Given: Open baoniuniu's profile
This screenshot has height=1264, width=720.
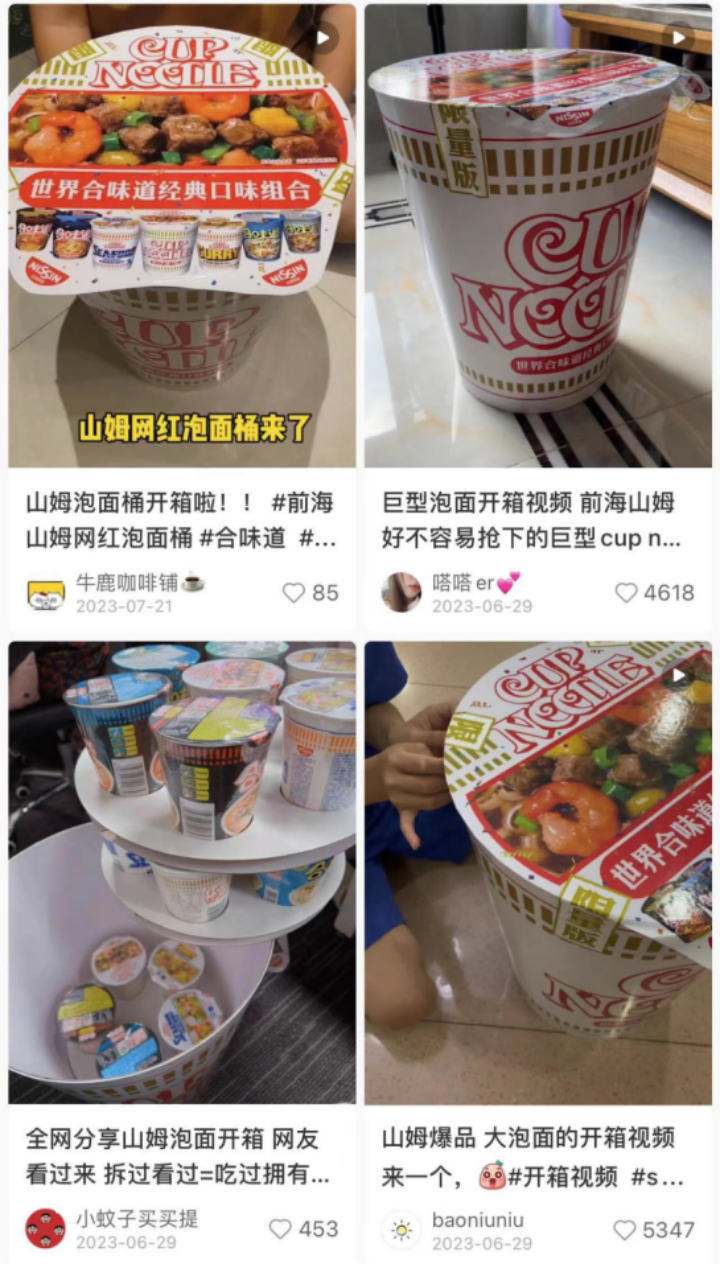Looking at the screenshot, I should point(401,1229).
